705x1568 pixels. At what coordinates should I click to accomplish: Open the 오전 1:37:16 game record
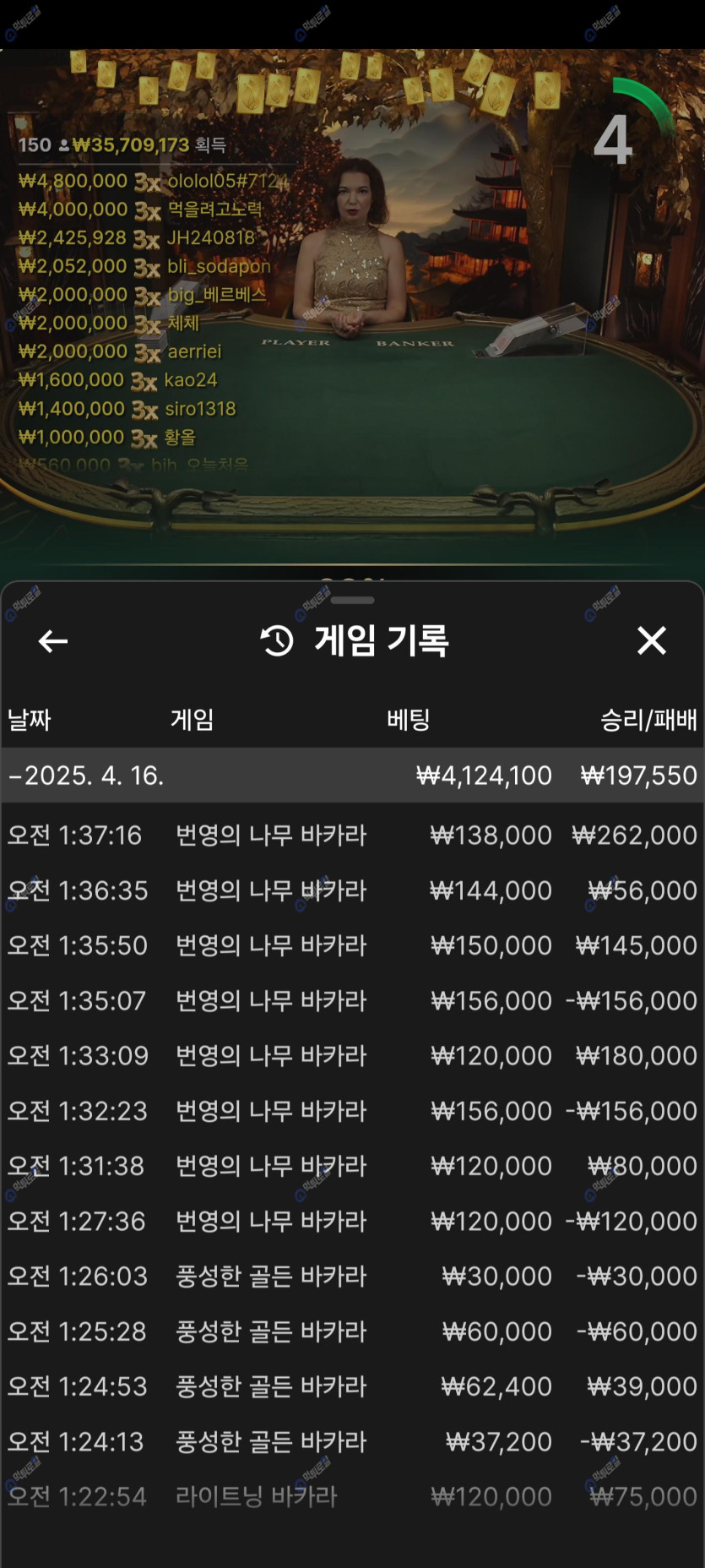click(352, 835)
